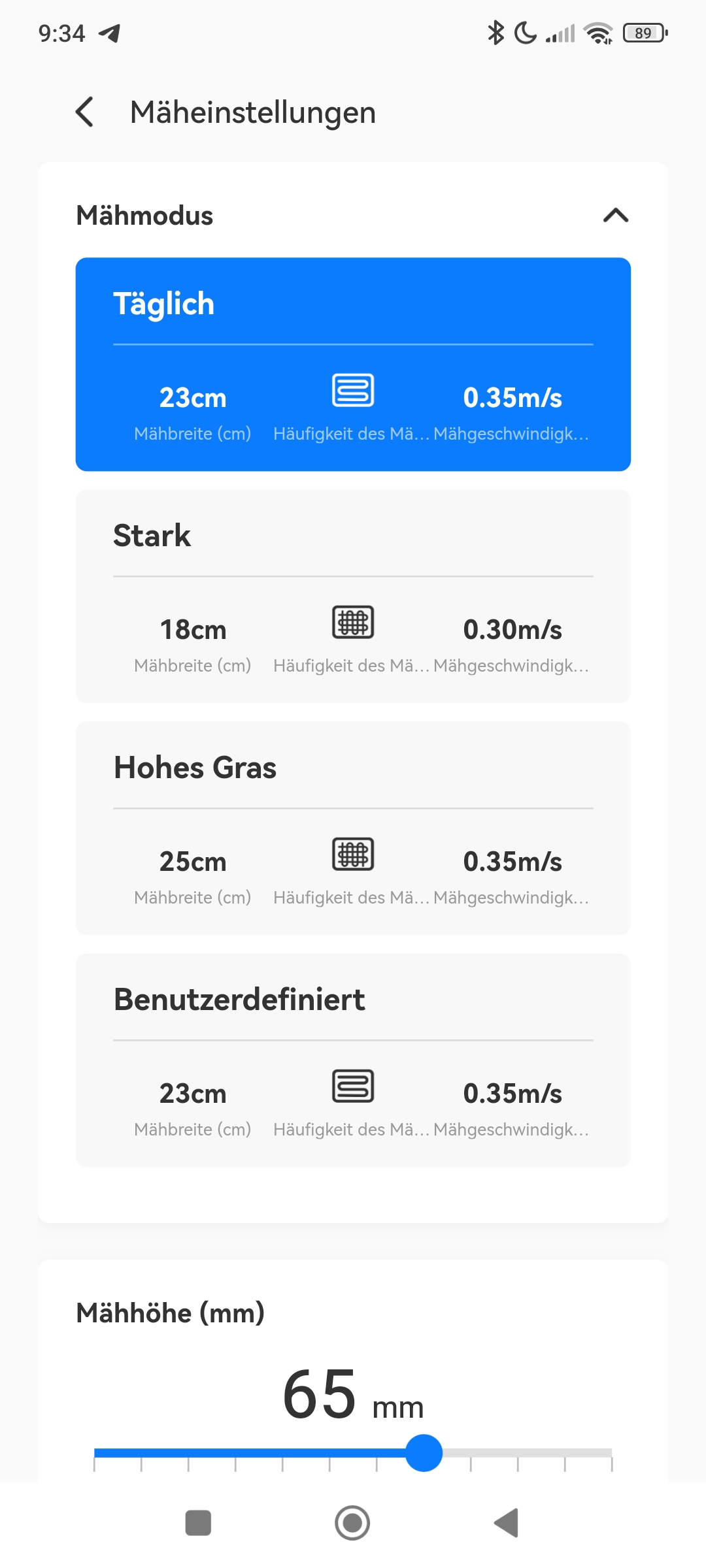The height and width of the screenshot is (1568, 706).
Task: Collapse the Mähmodus section
Action: coord(615,215)
